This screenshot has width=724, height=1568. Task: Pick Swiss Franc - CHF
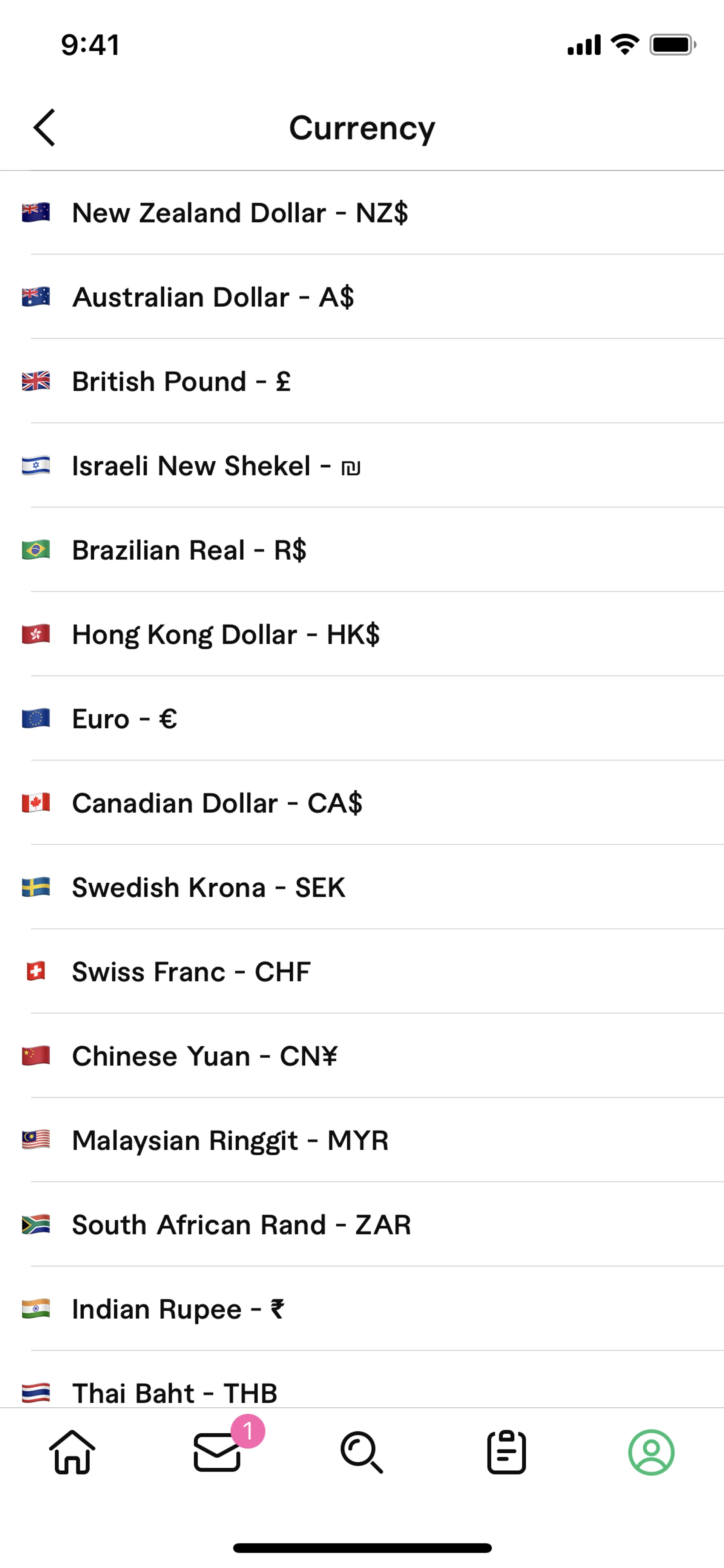pyautogui.click(x=191, y=972)
